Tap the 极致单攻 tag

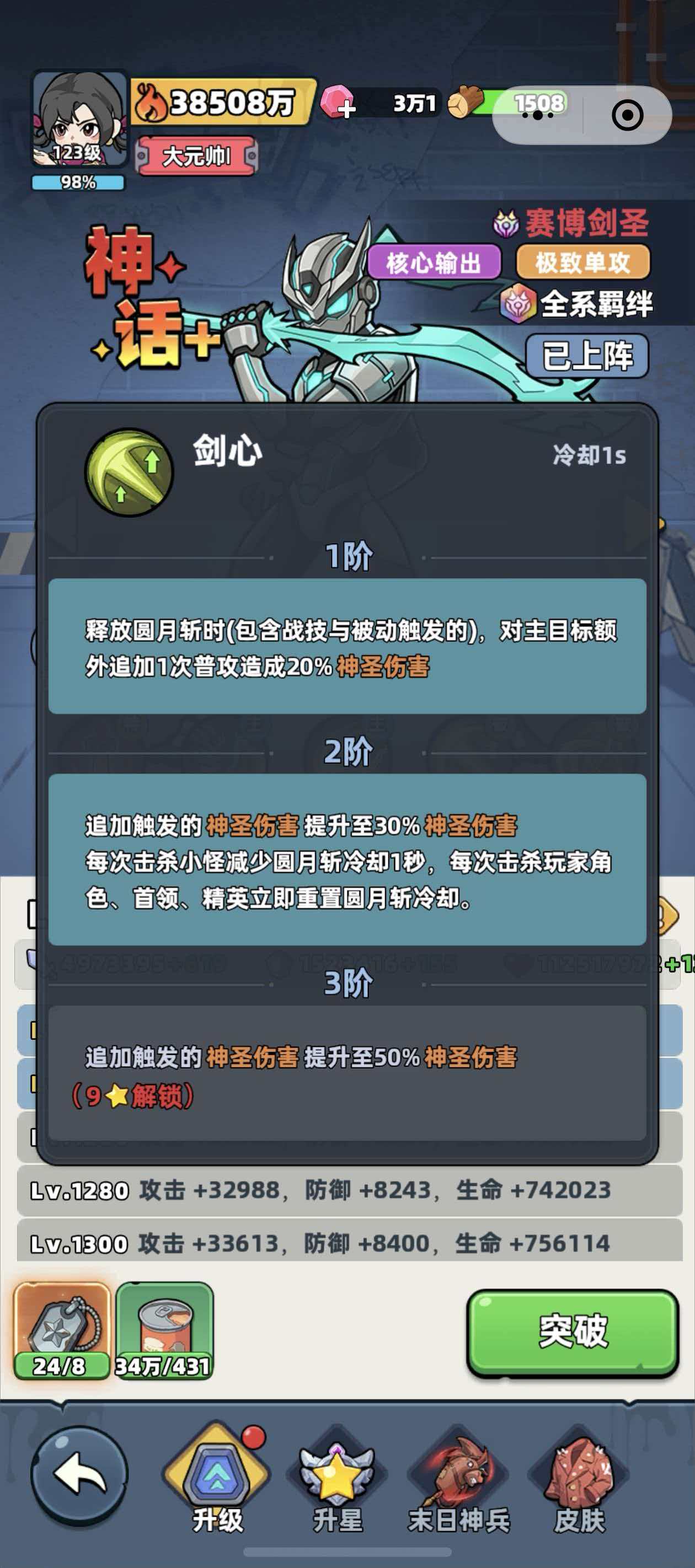583,263
